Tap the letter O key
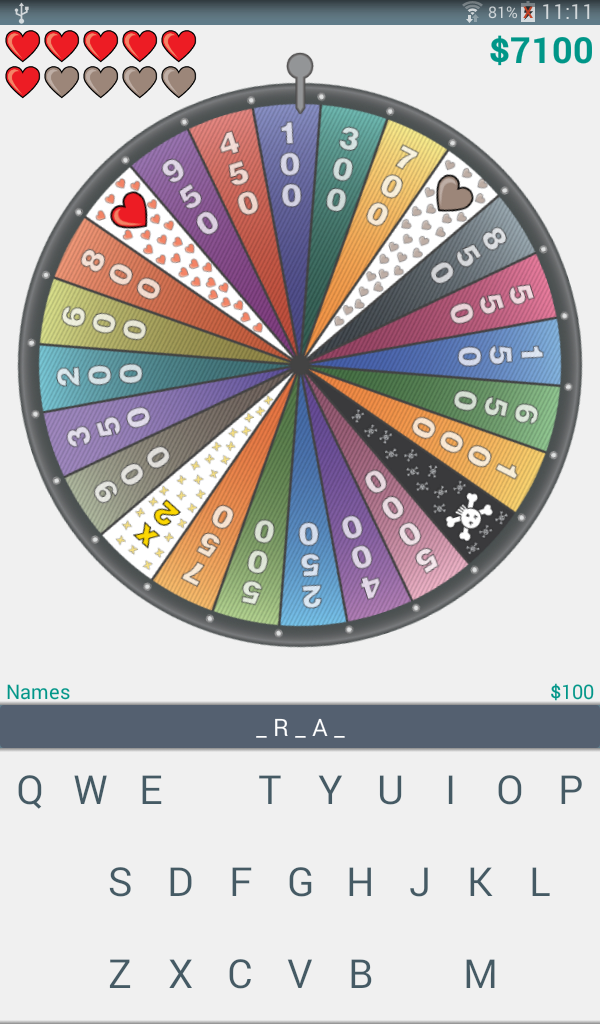This screenshot has width=600, height=1024. coord(510,790)
